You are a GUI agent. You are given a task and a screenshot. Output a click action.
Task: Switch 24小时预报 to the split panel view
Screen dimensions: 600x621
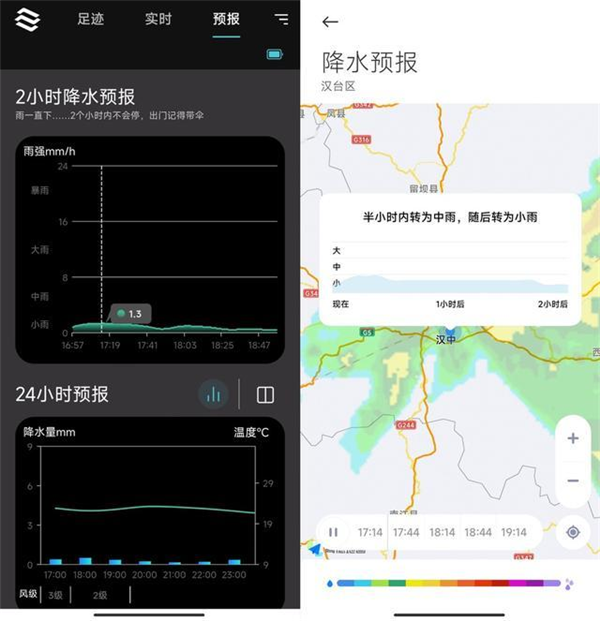[265, 394]
